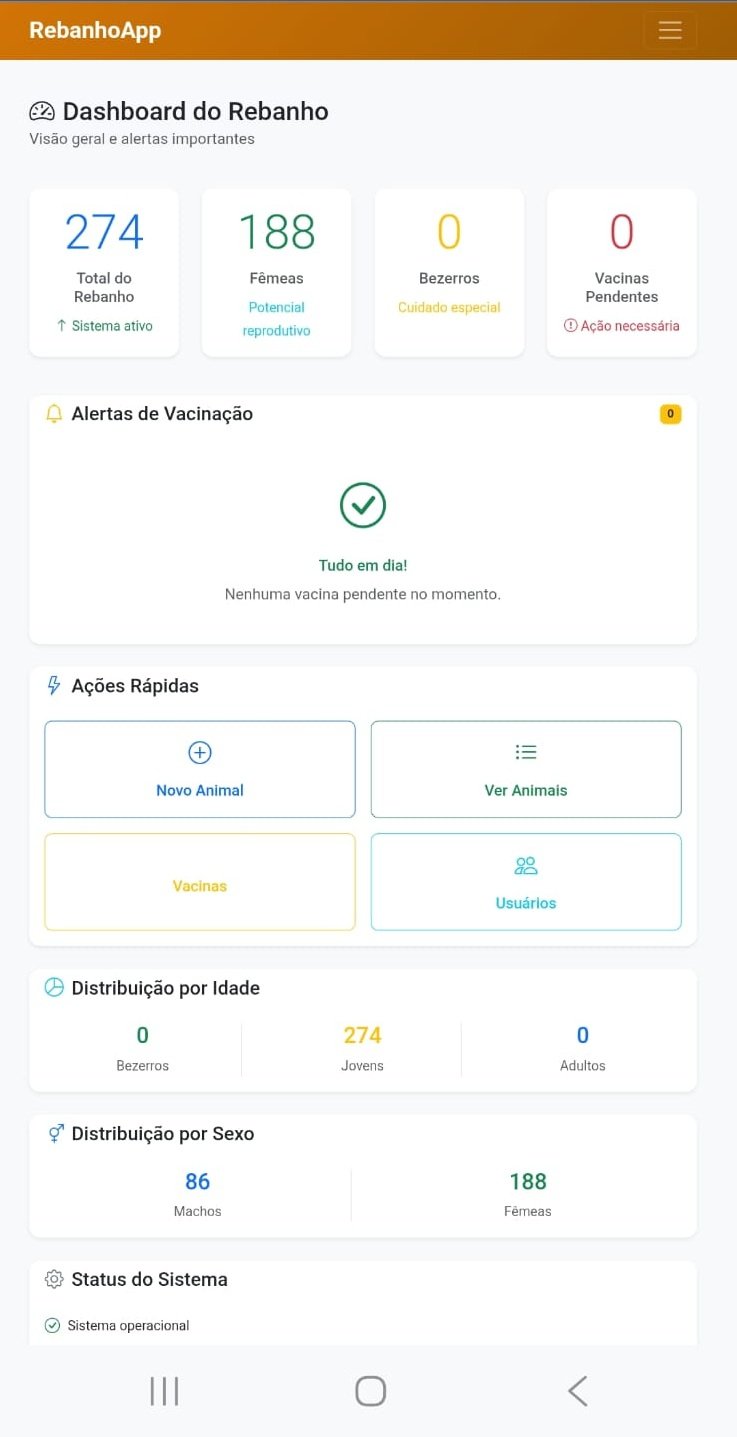Click the RebanhoApp title
The width and height of the screenshot is (737, 1437).
pyautogui.click(x=95, y=30)
